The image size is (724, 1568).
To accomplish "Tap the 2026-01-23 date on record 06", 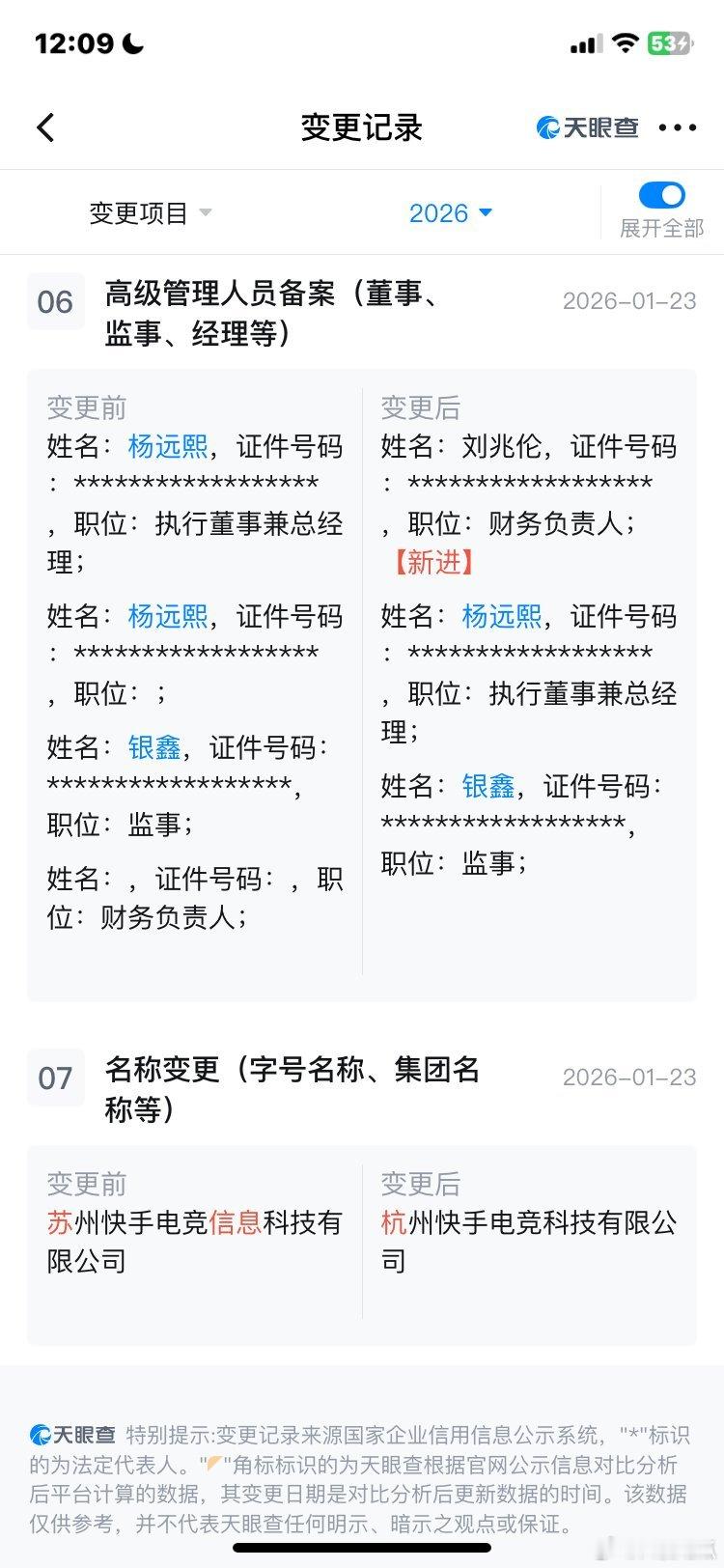I will click(x=629, y=300).
